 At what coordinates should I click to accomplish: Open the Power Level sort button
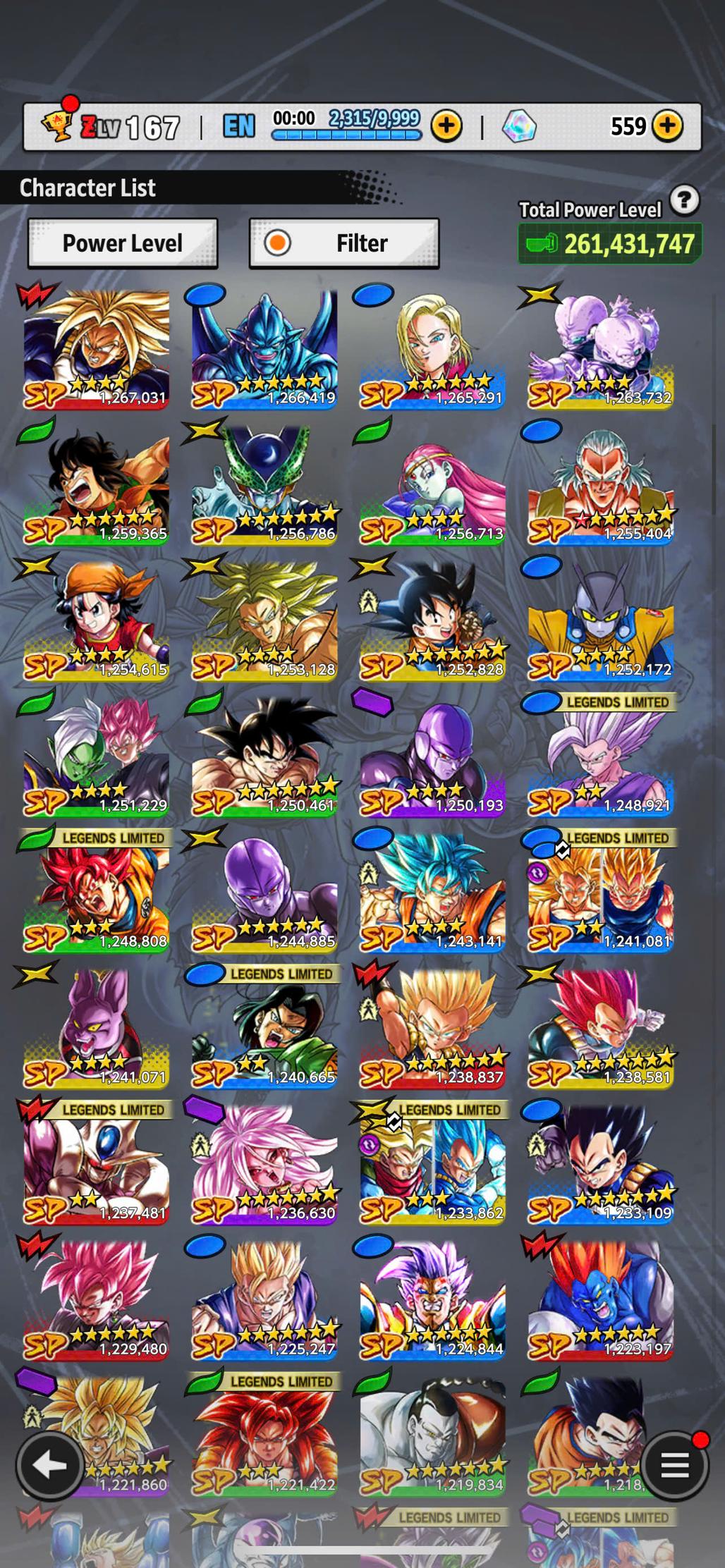click(123, 243)
